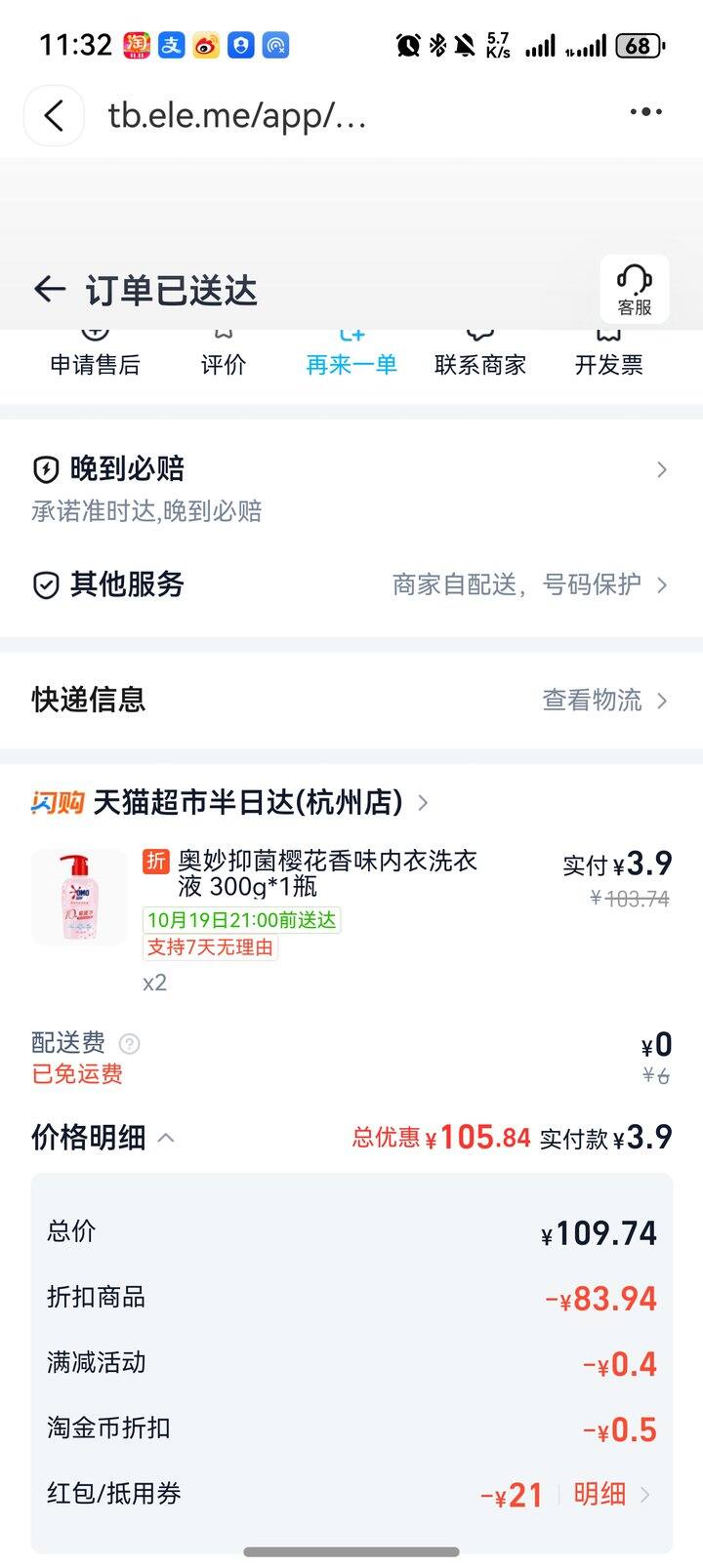Tap the 配送费 help question mark
This screenshot has width=703, height=1568.
point(129,1044)
